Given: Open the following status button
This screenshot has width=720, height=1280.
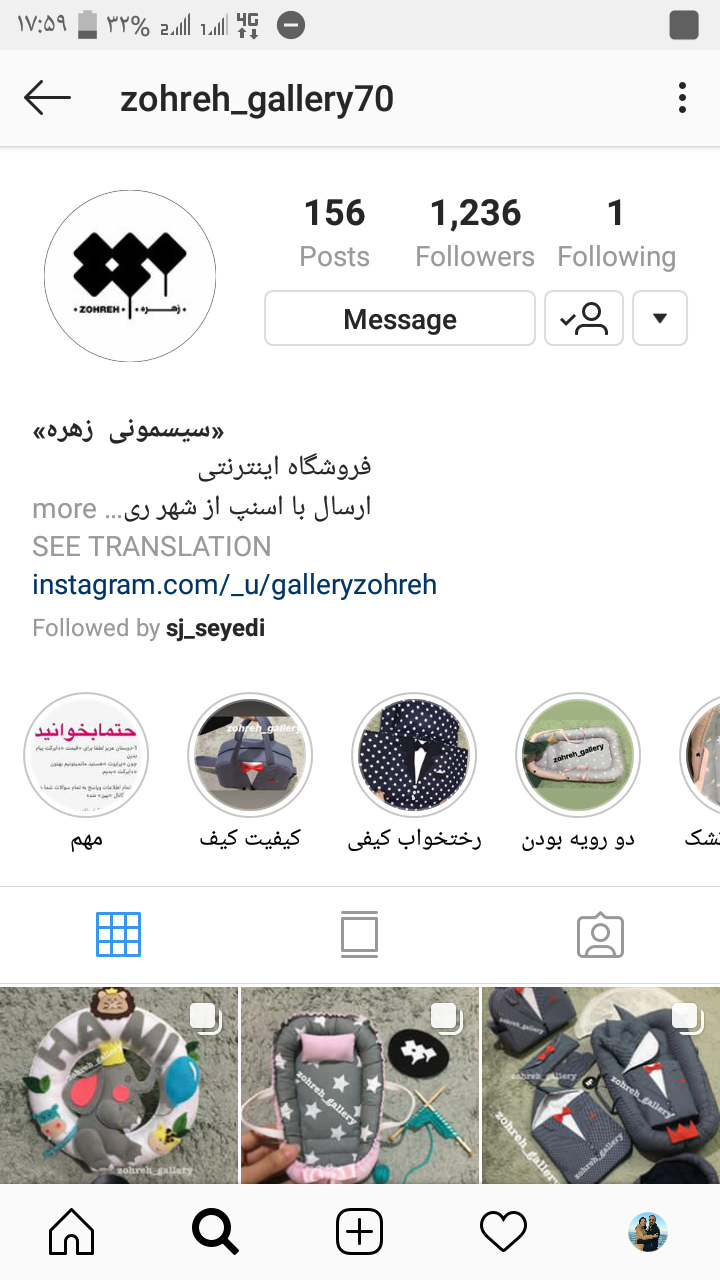Looking at the screenshot, I should pyautogui.click(x=584, y=319).
